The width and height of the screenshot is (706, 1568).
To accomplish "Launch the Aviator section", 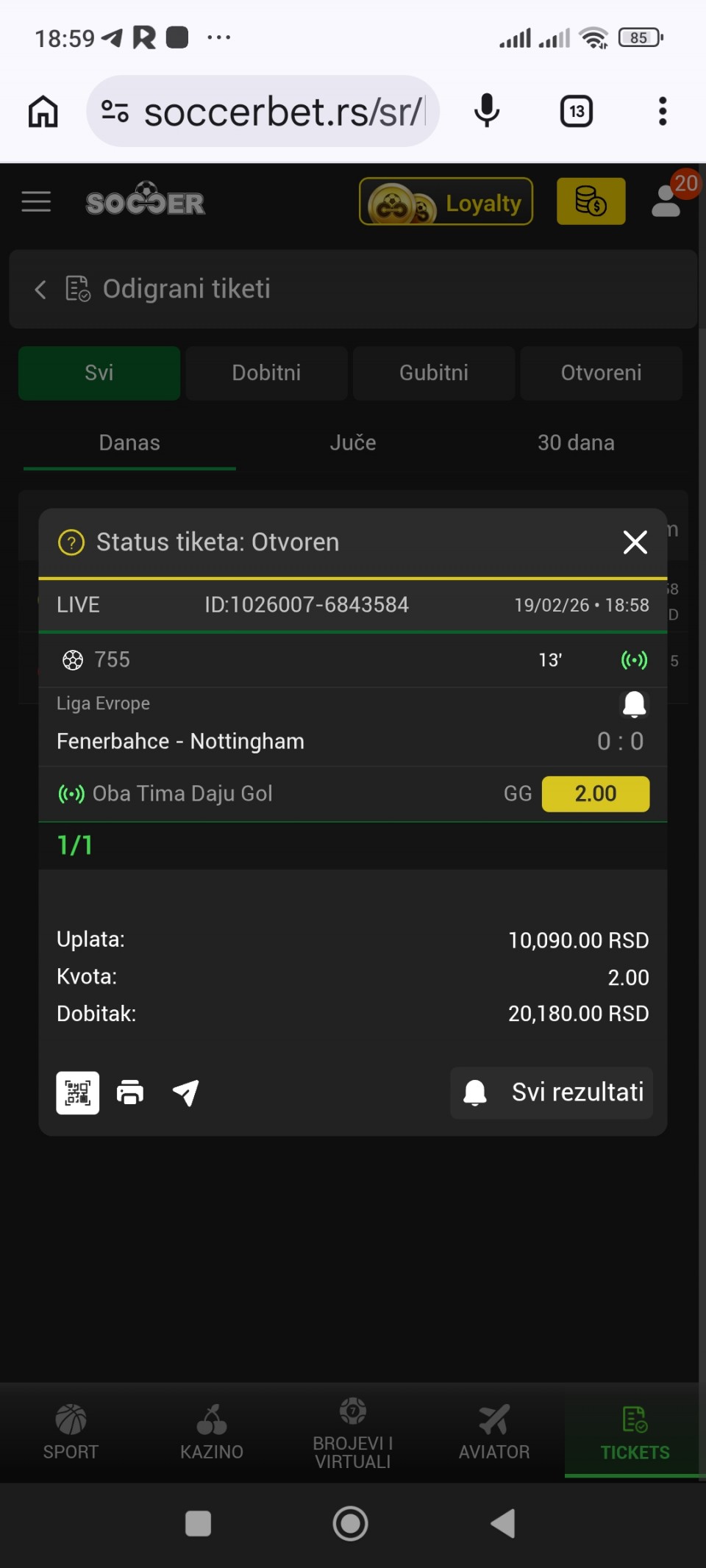I will coord(494,1432).
